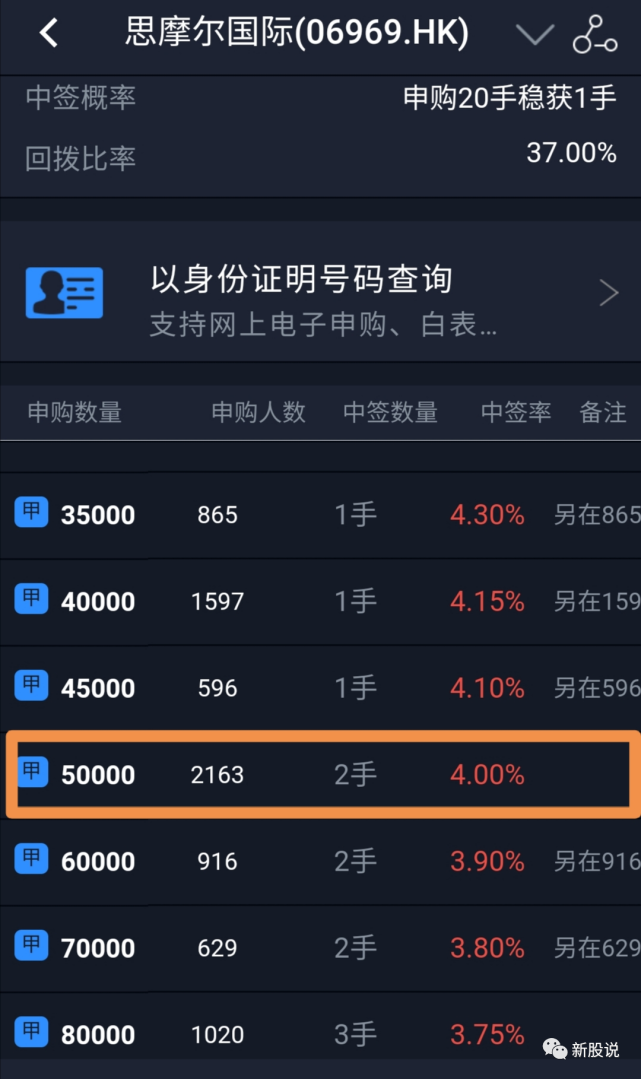641x1079 pixels.
Task: Select the 70000 subscription row
Action: tap(320, 948)
